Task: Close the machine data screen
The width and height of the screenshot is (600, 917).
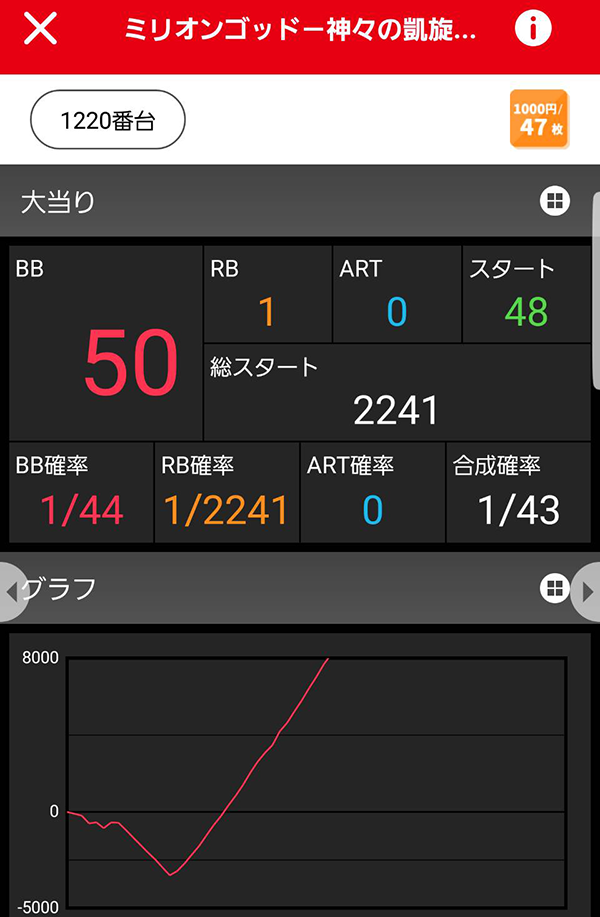Action: pyautogui.click(x=40, y=30)
